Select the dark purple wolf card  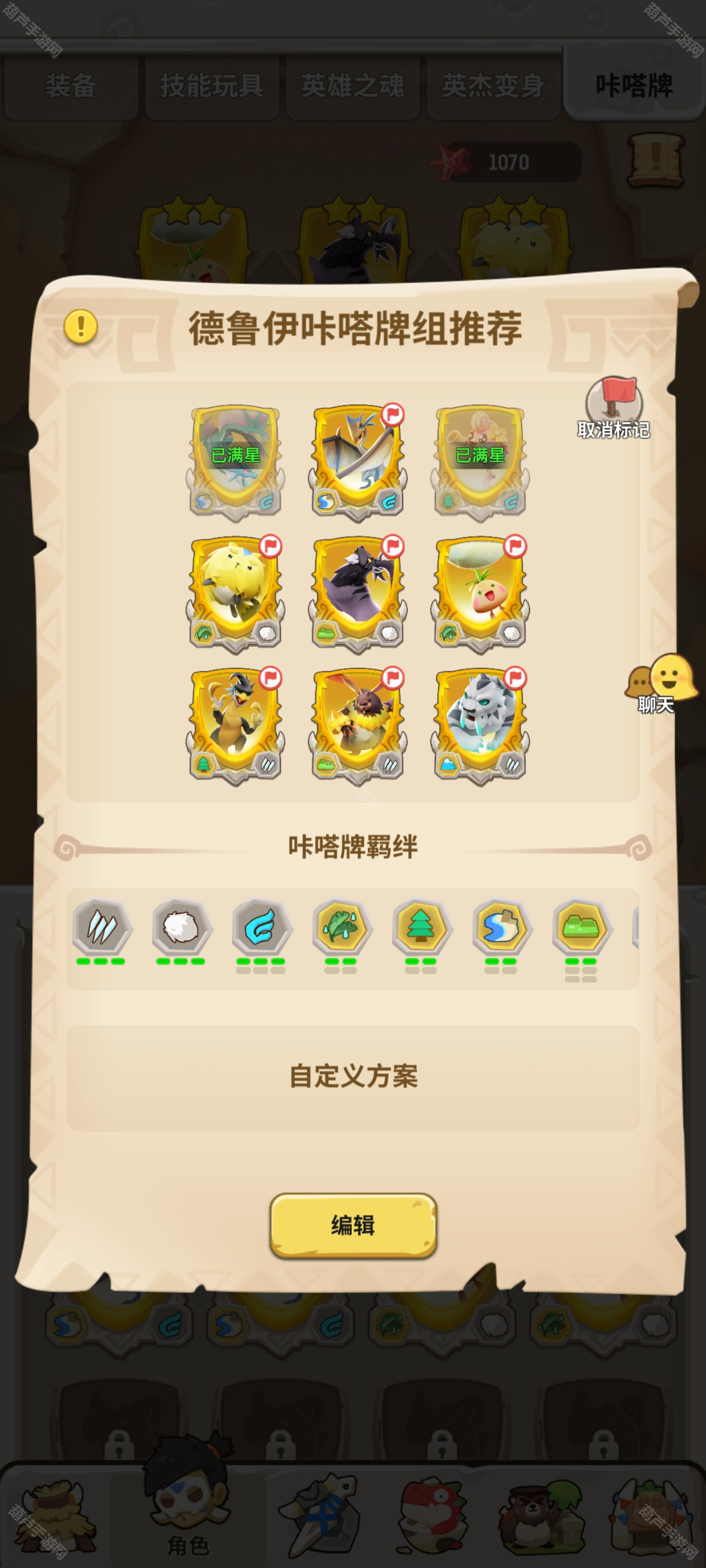pos(357,589)
